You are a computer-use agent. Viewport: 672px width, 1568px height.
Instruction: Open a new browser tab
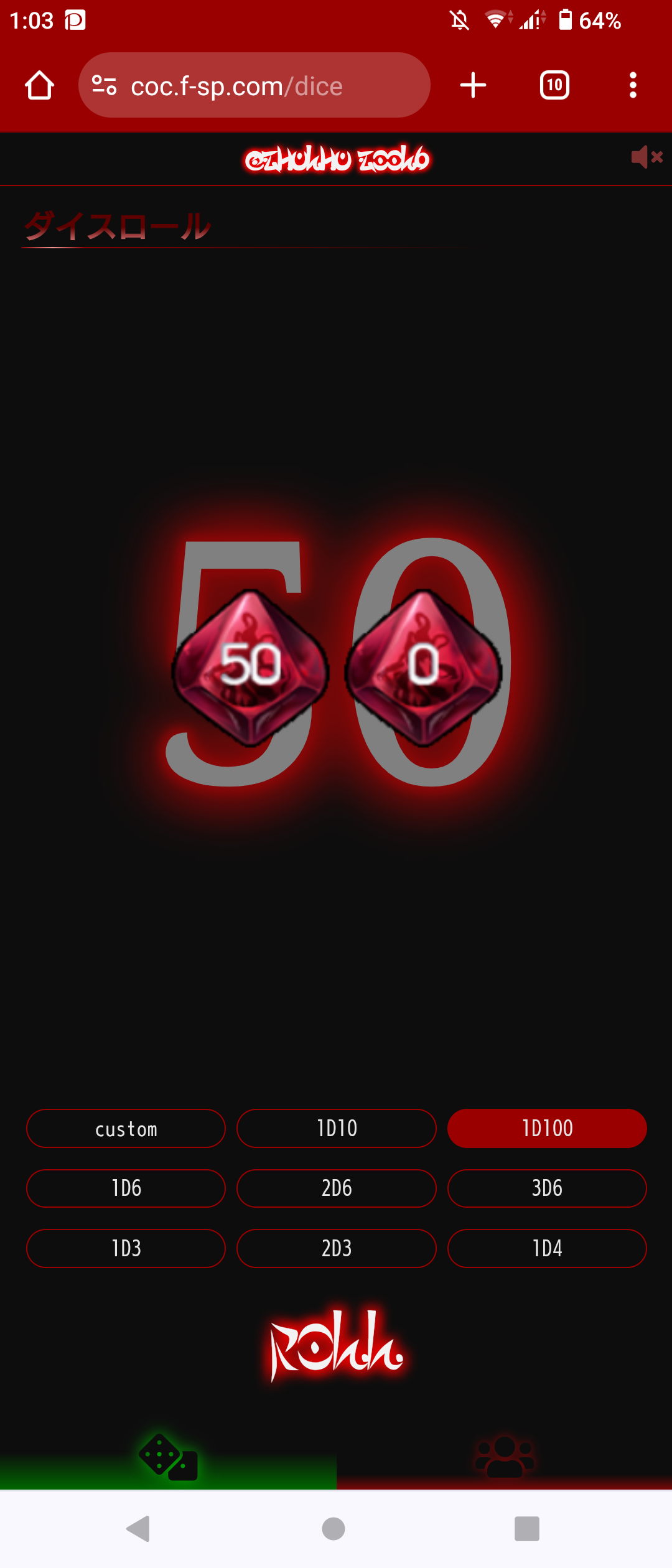pyautogui.click(x=473, y=85)
